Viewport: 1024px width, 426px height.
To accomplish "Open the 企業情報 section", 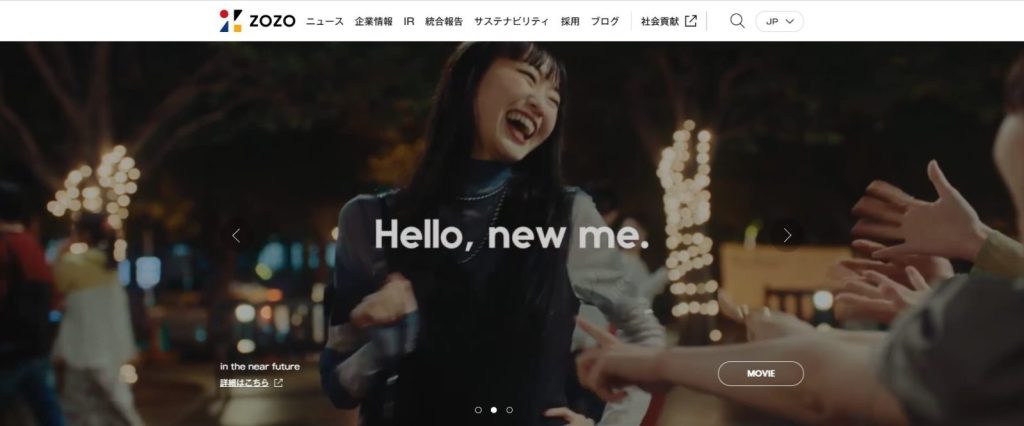I will coord(373,21).
